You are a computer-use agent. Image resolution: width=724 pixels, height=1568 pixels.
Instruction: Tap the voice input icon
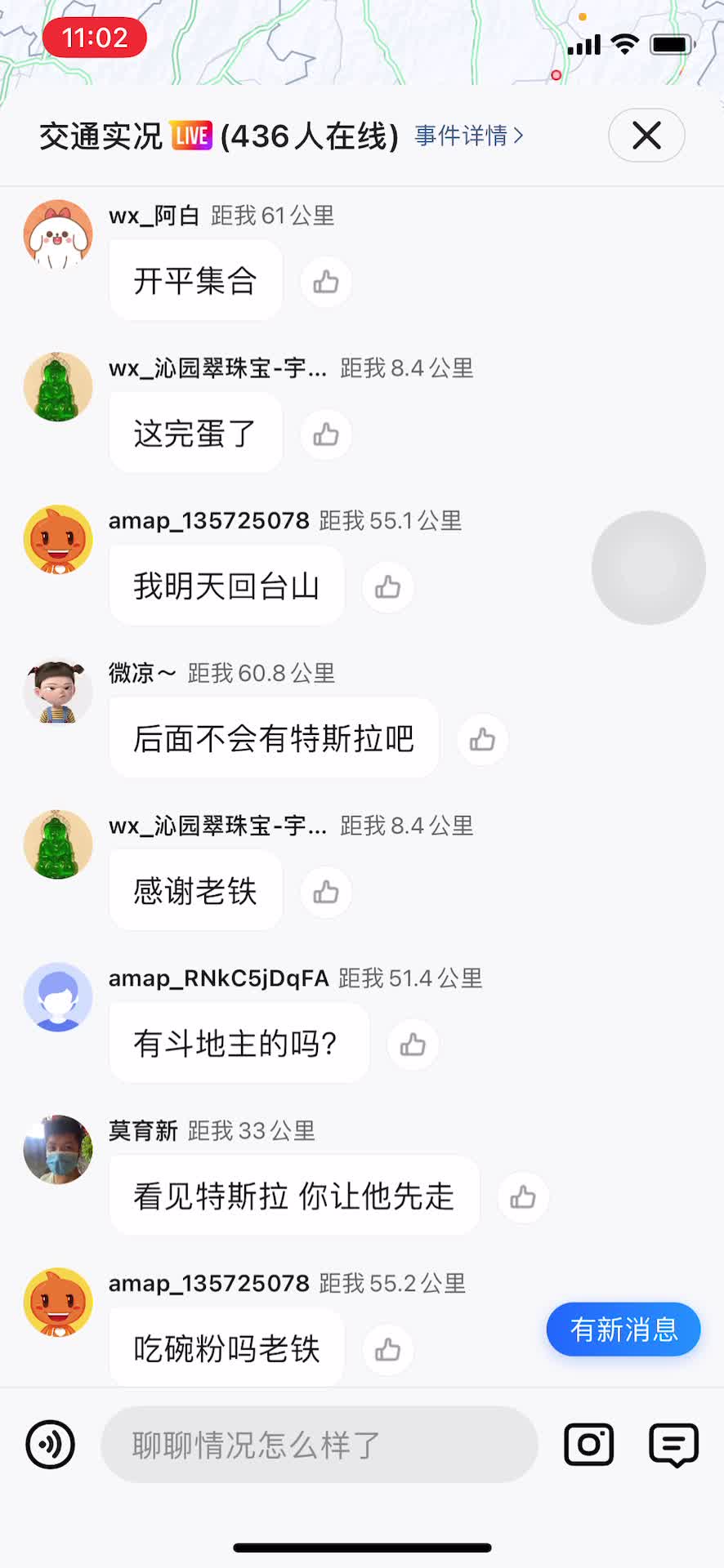coord(51,1444)
